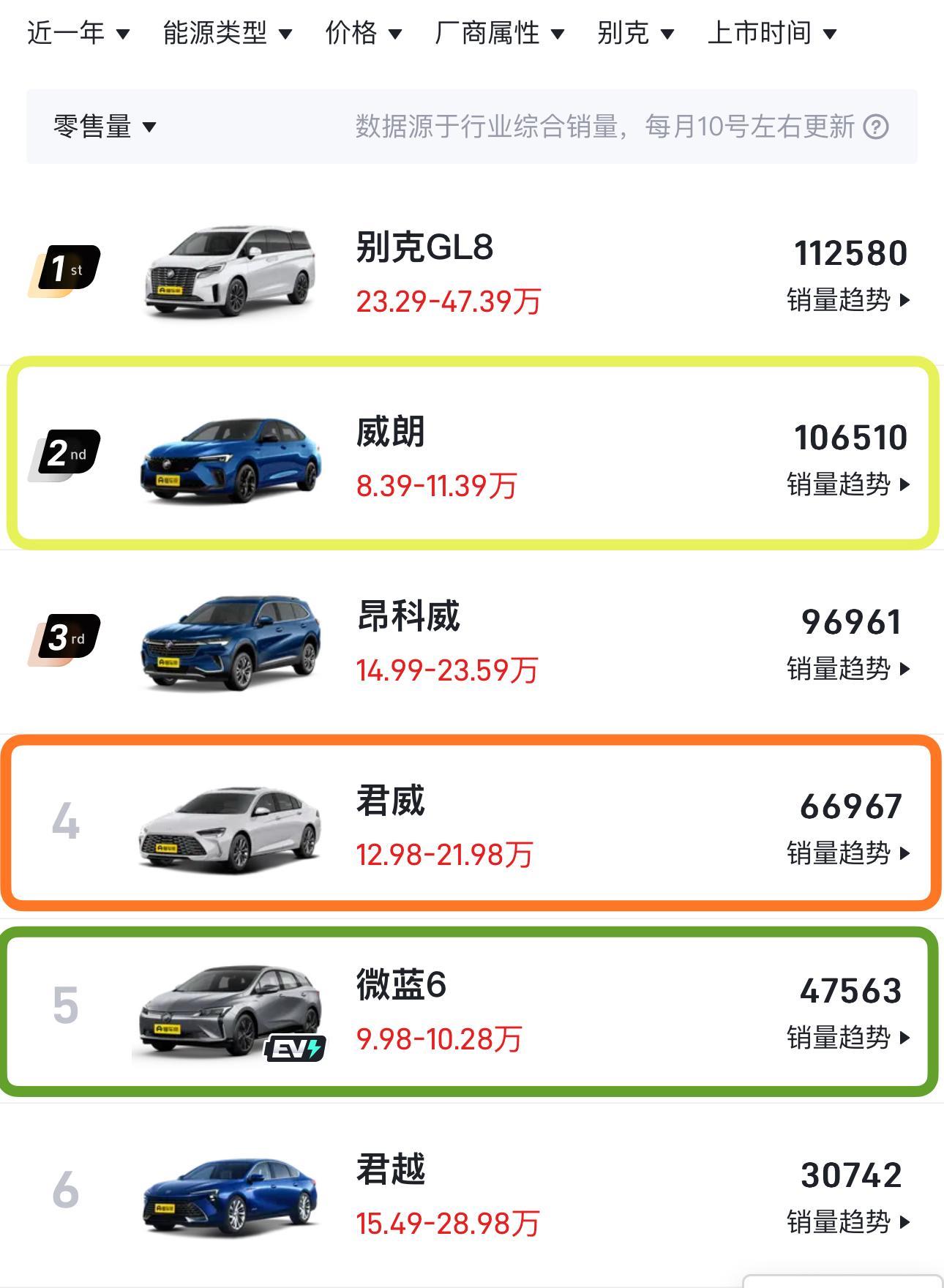
Task: Open the 价格 filter dropdown
Action: tap(364, 33)
